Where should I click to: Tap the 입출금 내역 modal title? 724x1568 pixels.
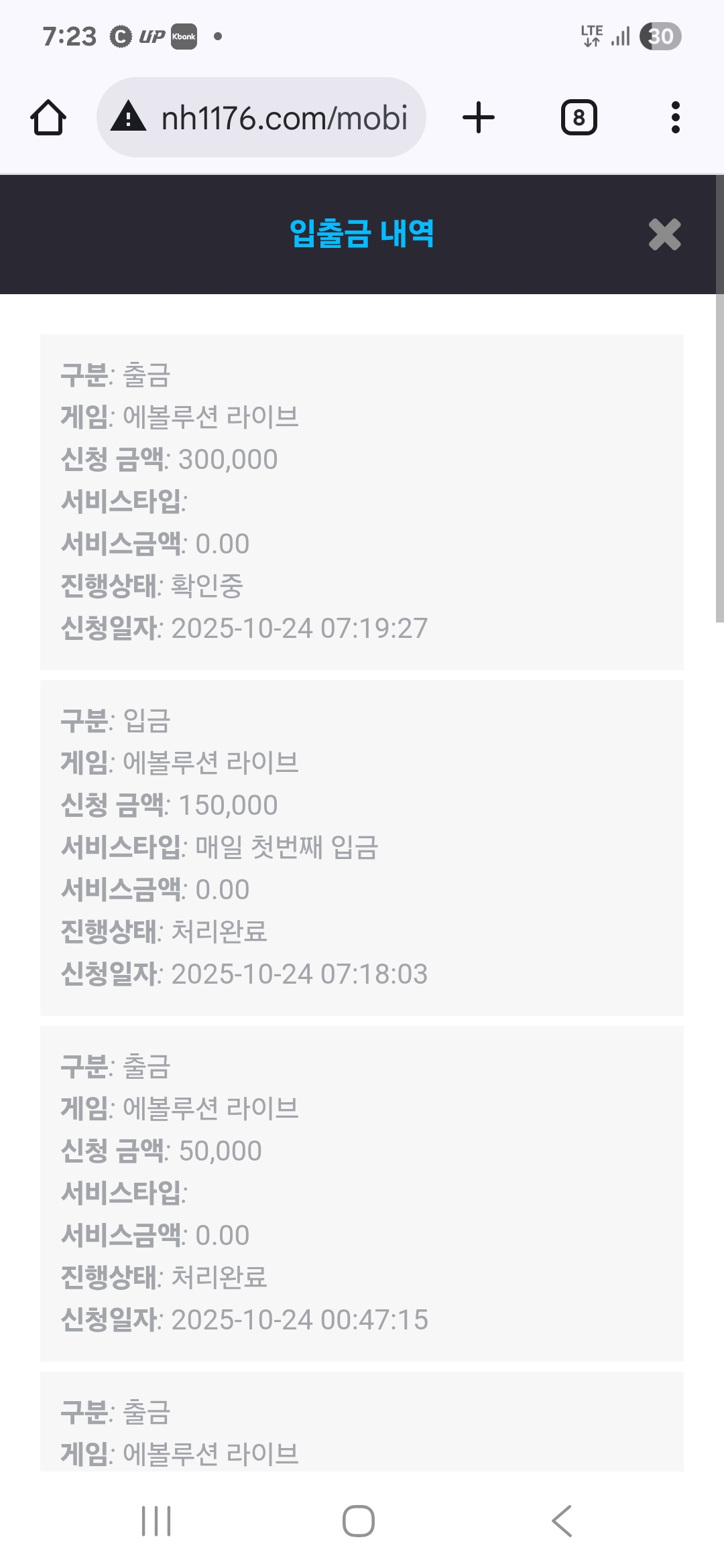click(x=362, y=234)
